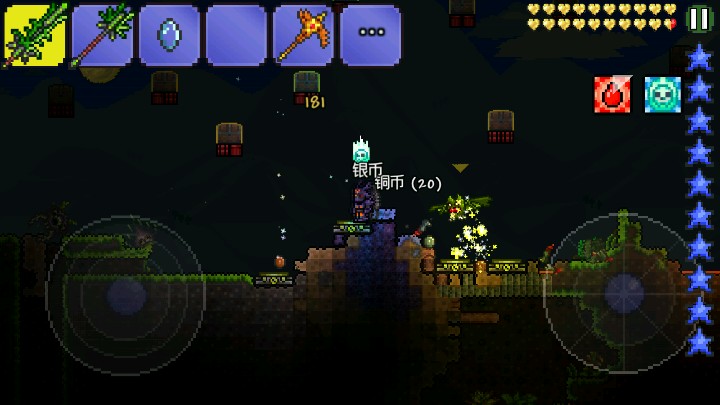Viewport: 720px width, 405px height.
Task: Open inventory via three dots slot
Action: click(x=371, y=35)
